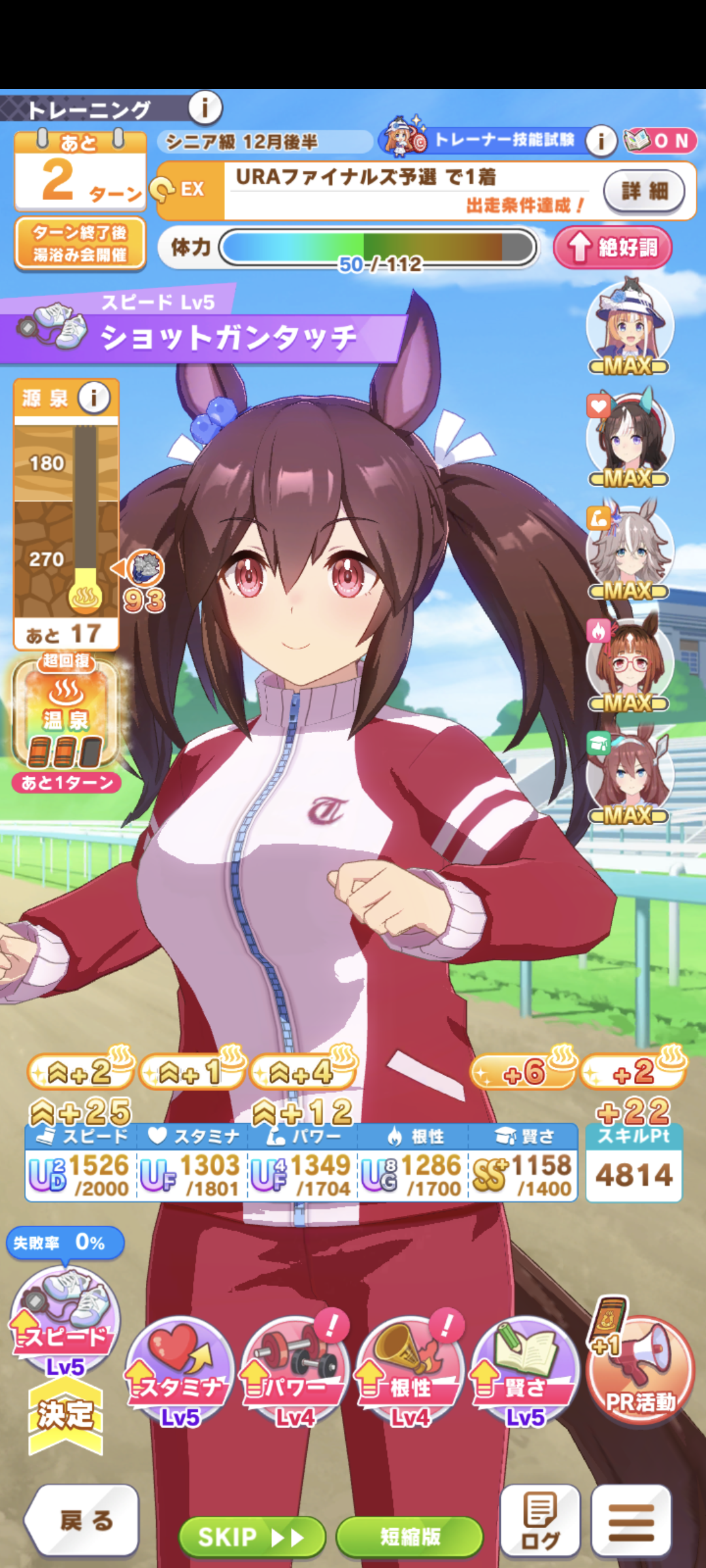
Task: Toggle the trainer test ON switch
Action: (x=660, y=140)
